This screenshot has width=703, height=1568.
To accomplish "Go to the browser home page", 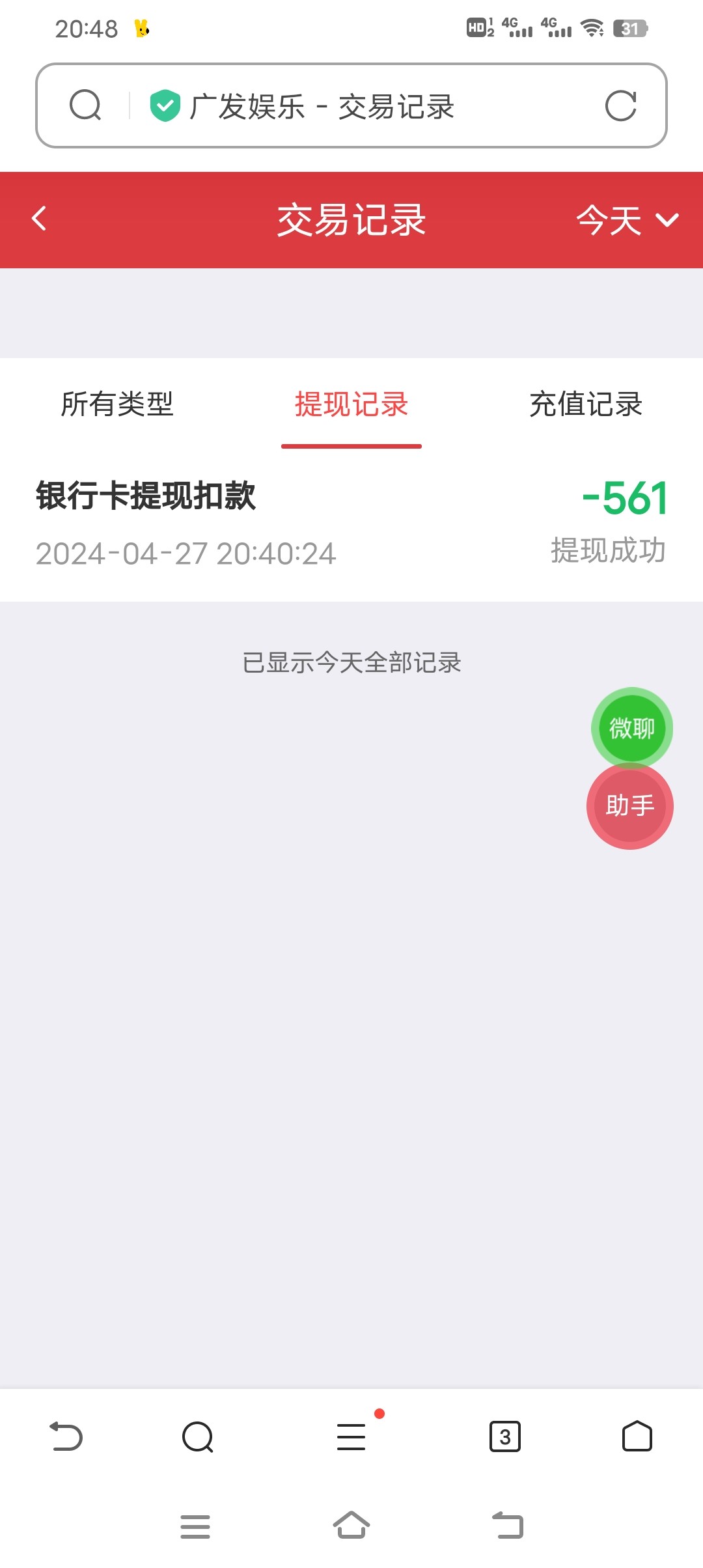I will [x=637, y=1436].
